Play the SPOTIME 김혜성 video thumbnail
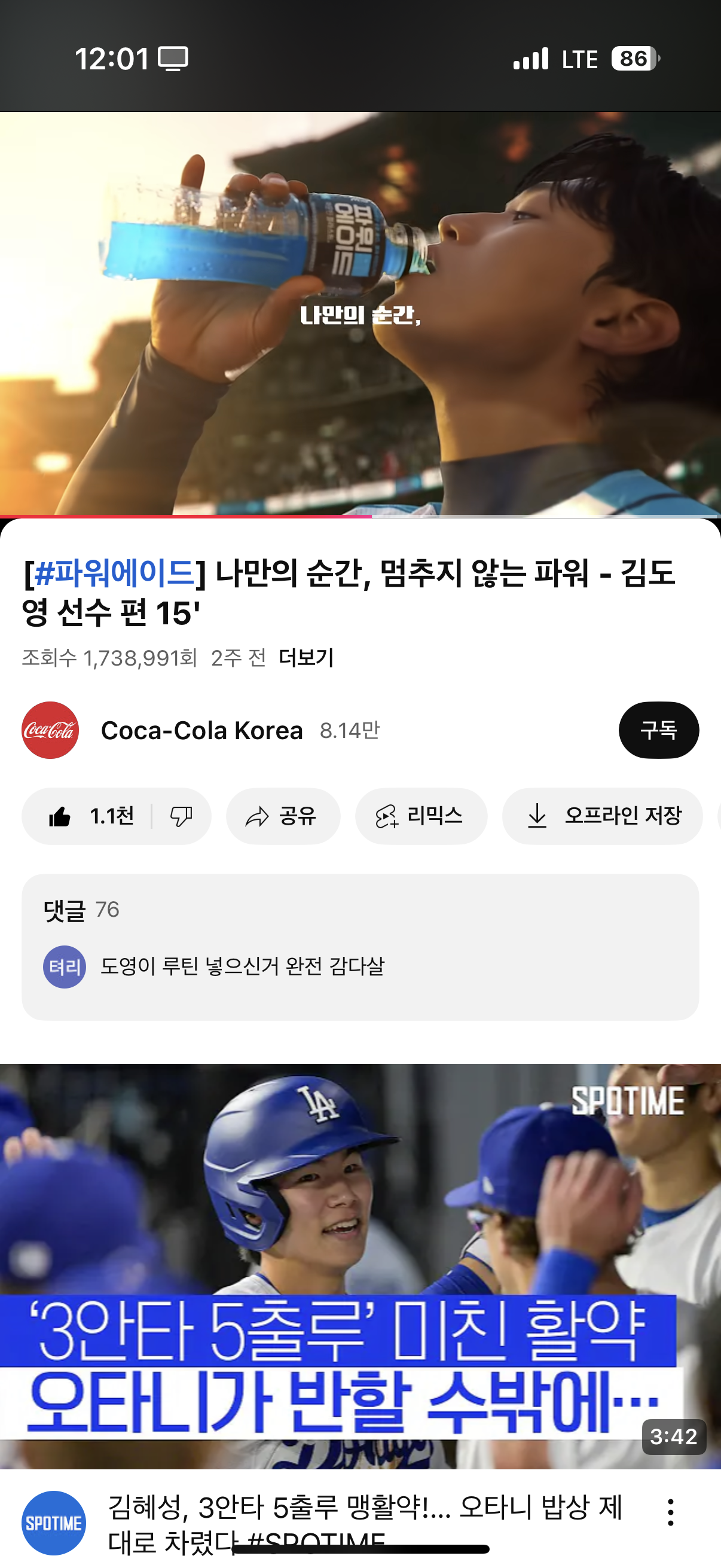The width and height of the screenshot is (721, 1568). (x=360, y=1266)
